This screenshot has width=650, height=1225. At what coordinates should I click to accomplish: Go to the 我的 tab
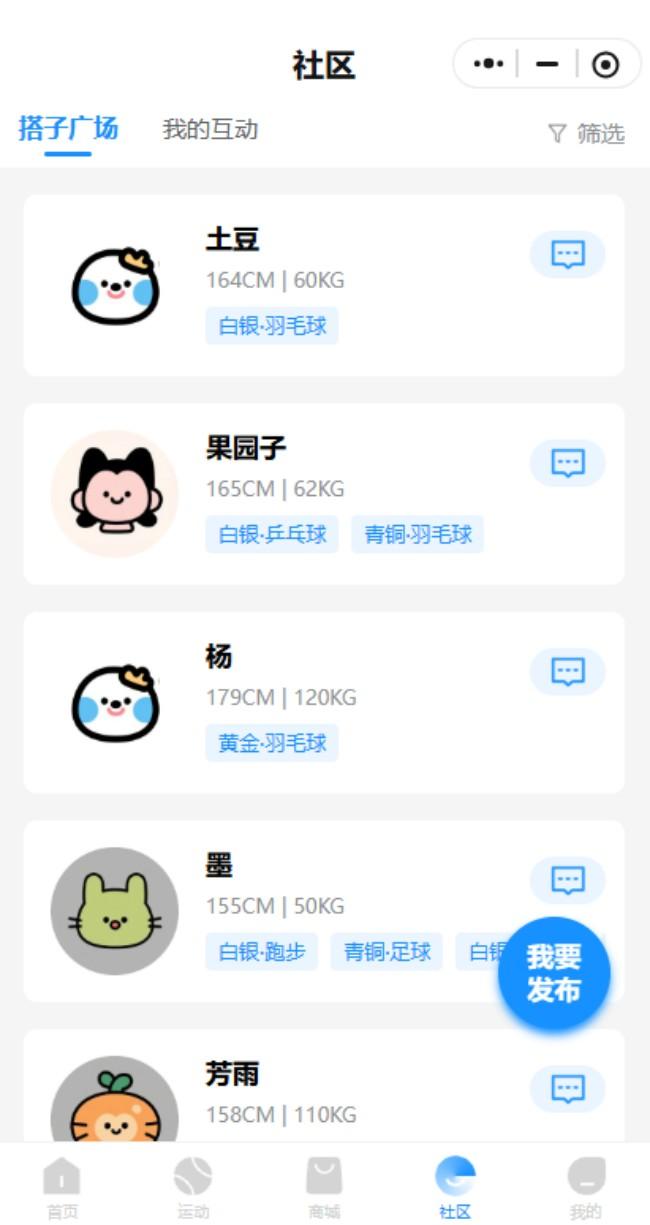(586, 1188)
